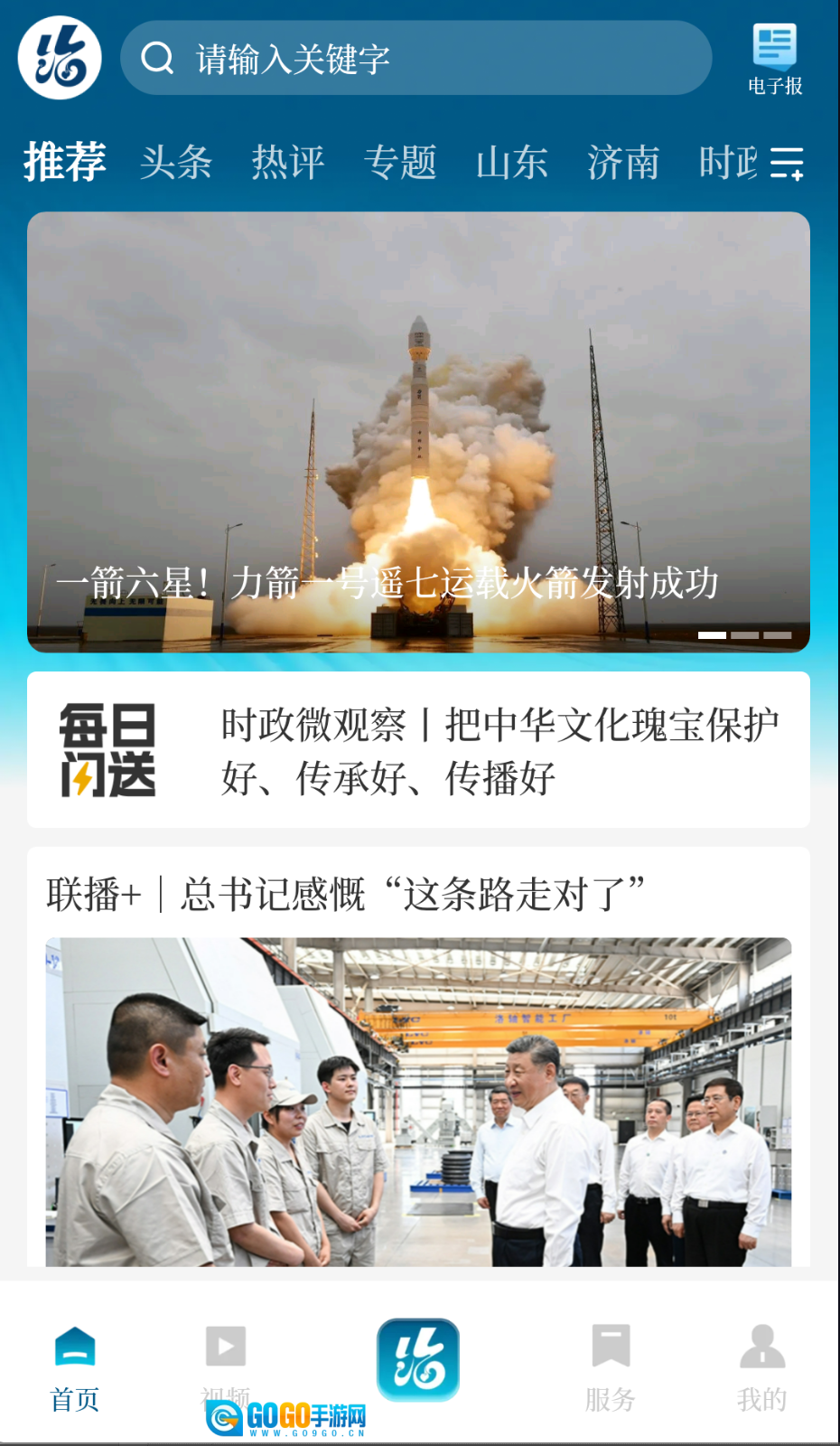
Task: Select the 山东 channel tab
Action: [x=512, y=163]
